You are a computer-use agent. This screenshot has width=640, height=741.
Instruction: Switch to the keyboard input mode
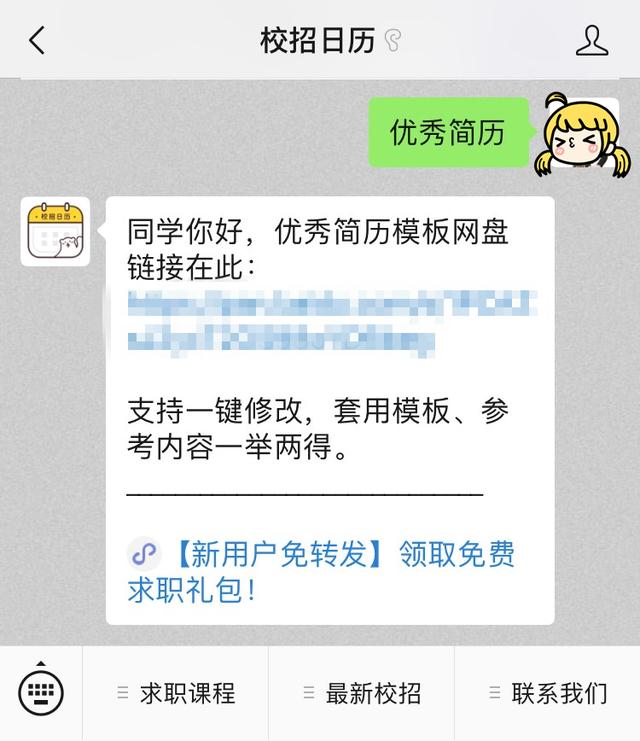[x=41, y=691]
